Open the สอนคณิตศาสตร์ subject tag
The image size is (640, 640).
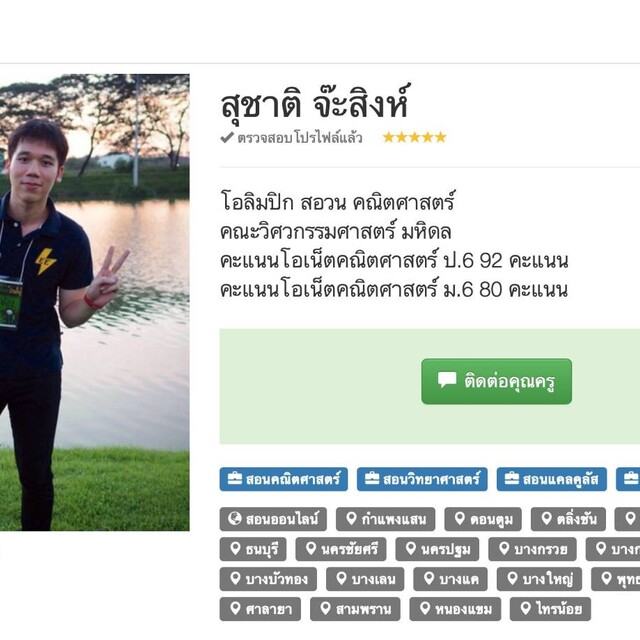[284, 479]
